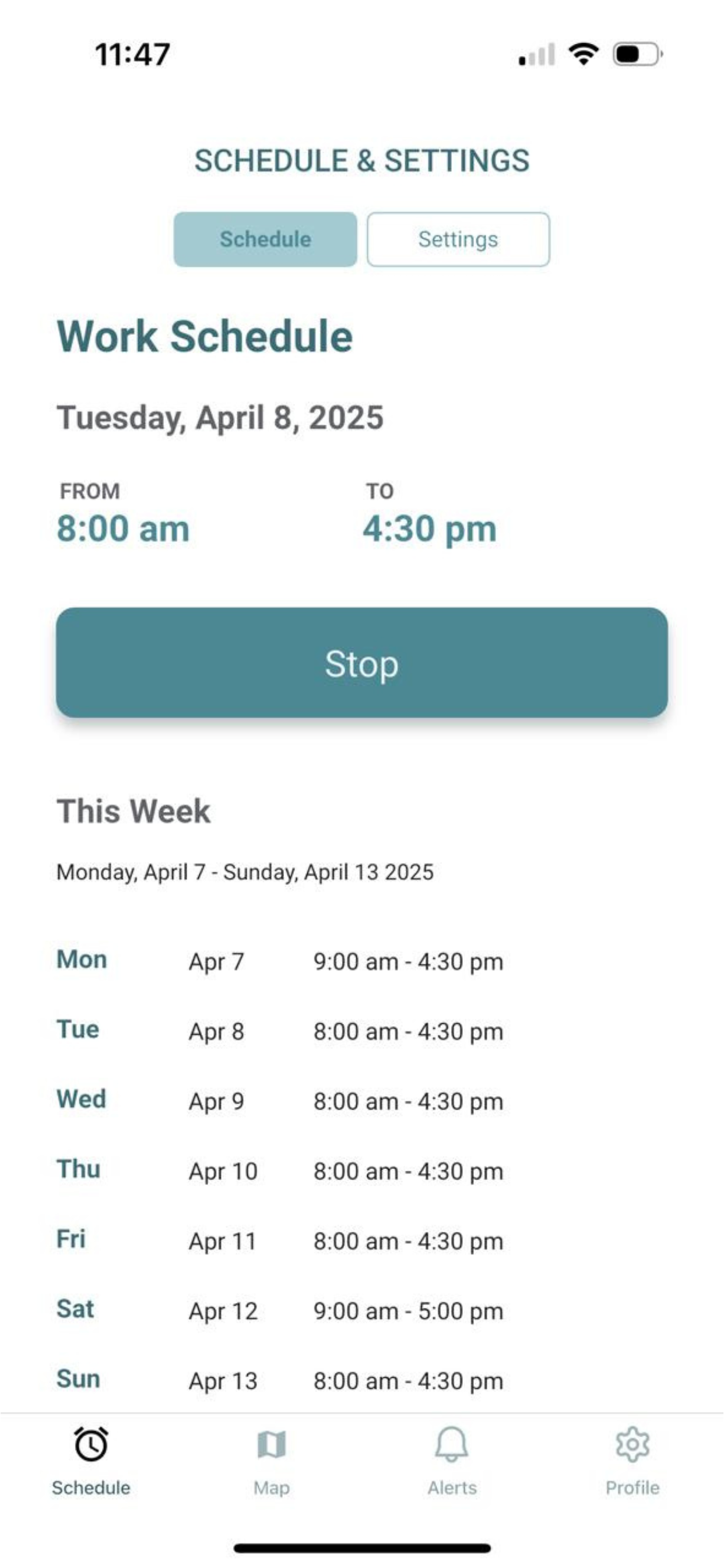Select the Schedule tab
This screenshot has height=1568, width=724.
pyautogui.click(x=265, y=239)
